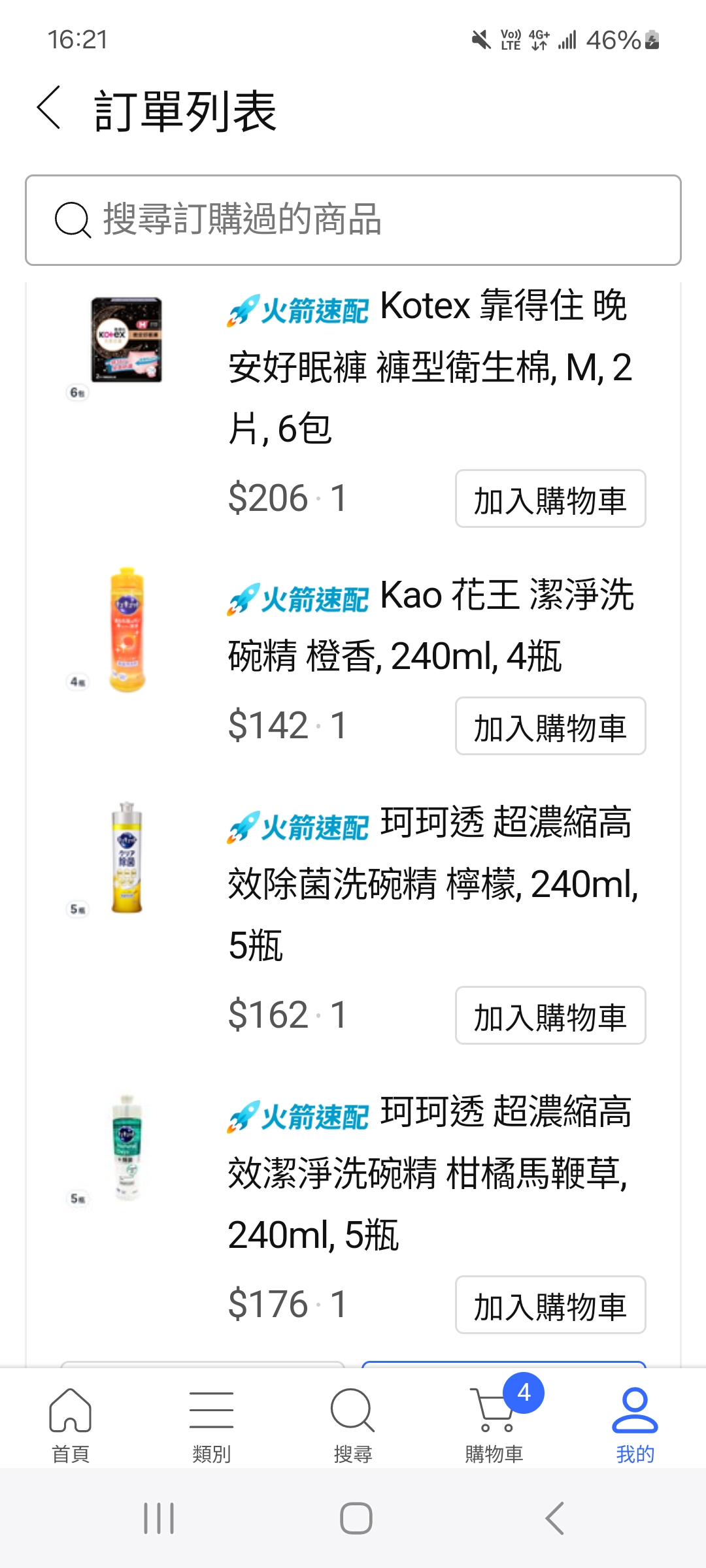
Task: Go to the 搜尋 tab
Action: click(x=353, y=1424)
